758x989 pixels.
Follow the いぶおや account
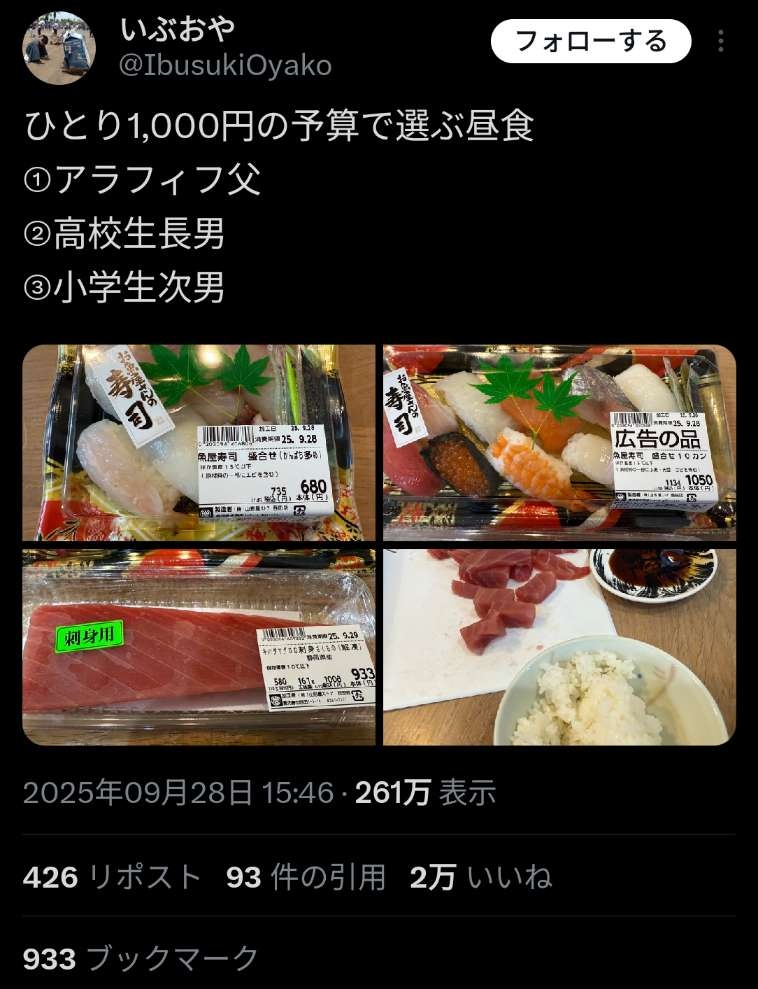(x=590, y=42)
